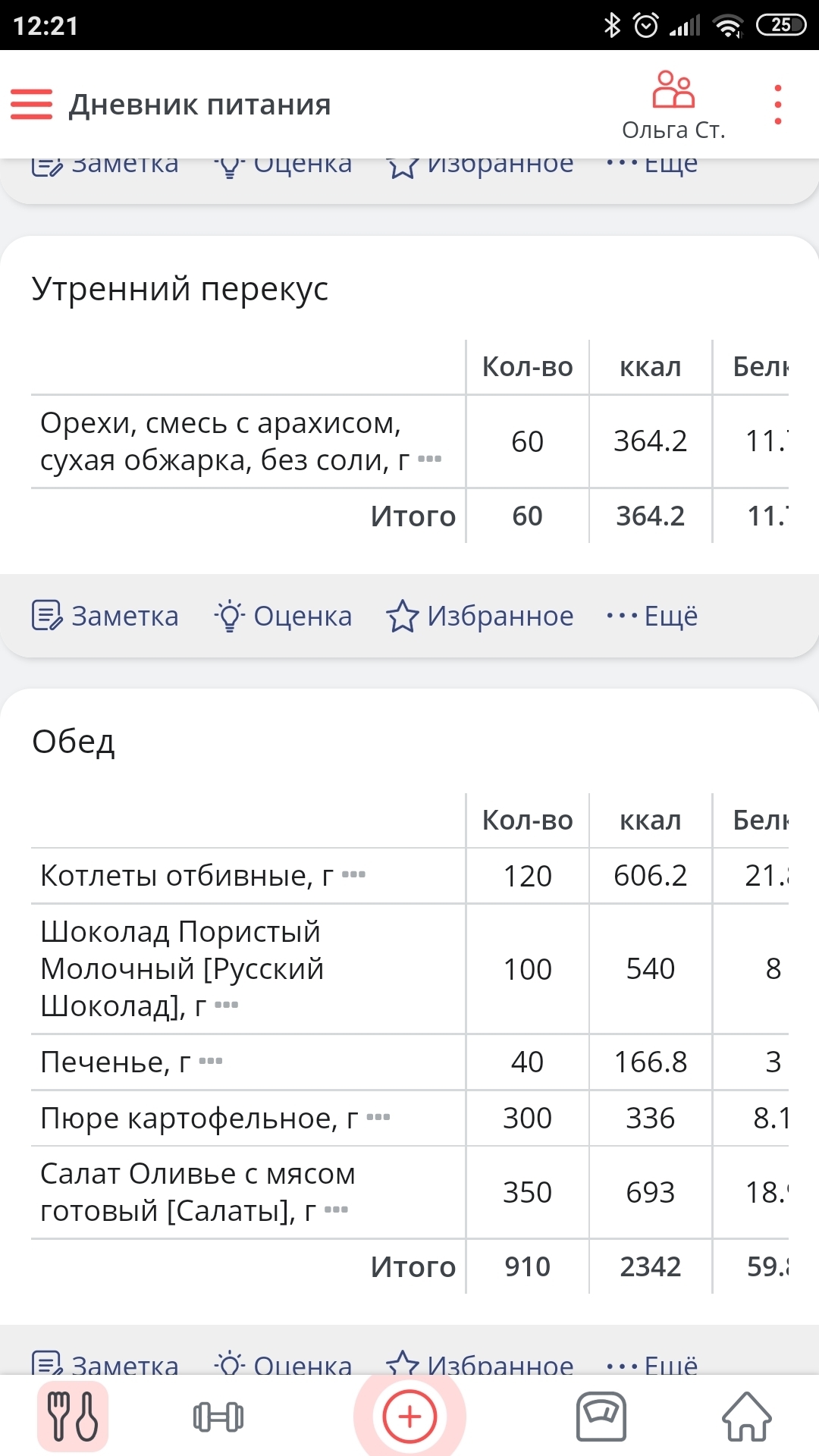
Task: Tap the red plus add button
Action: 409,1416
